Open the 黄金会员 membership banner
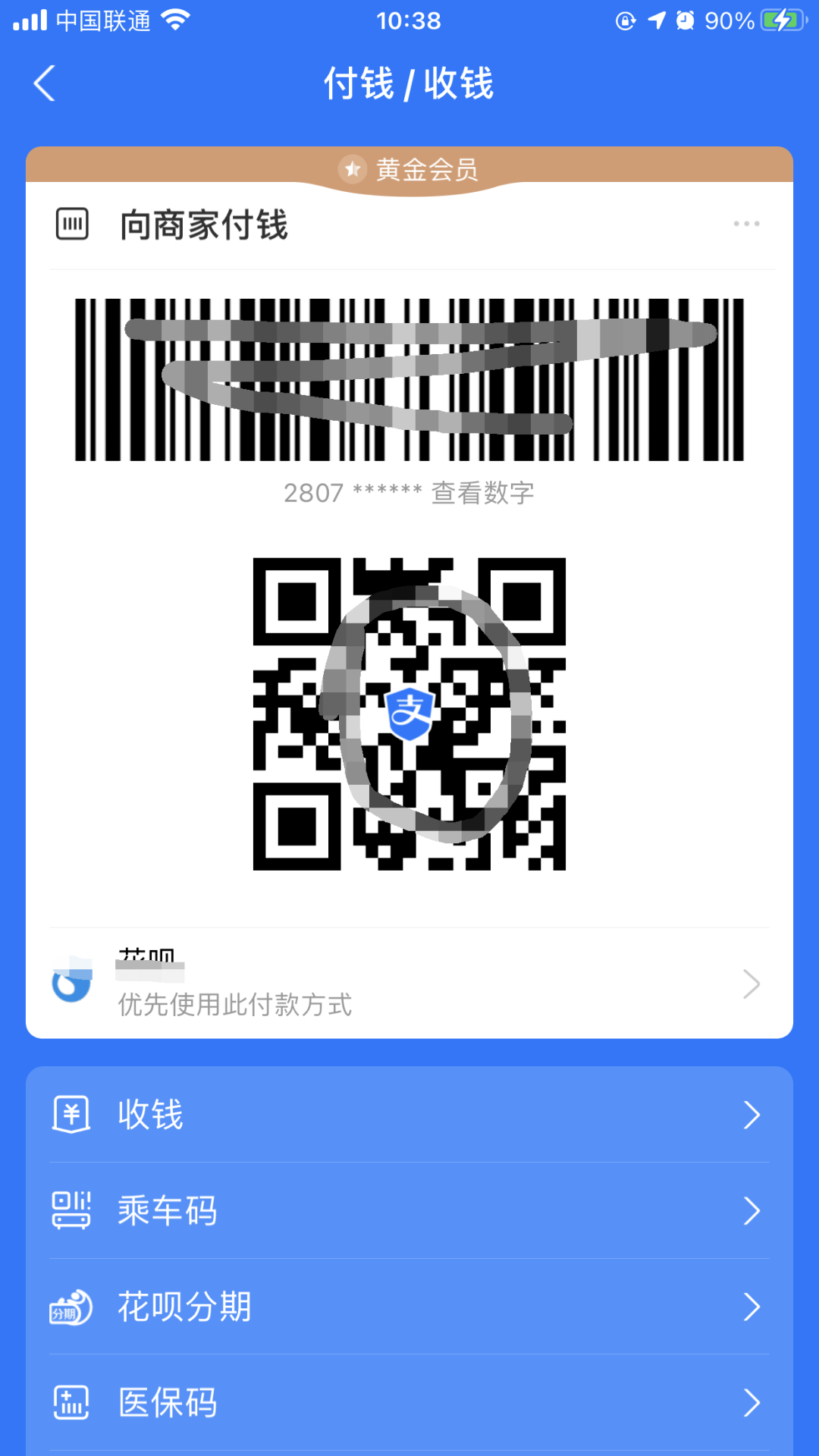 409,170
